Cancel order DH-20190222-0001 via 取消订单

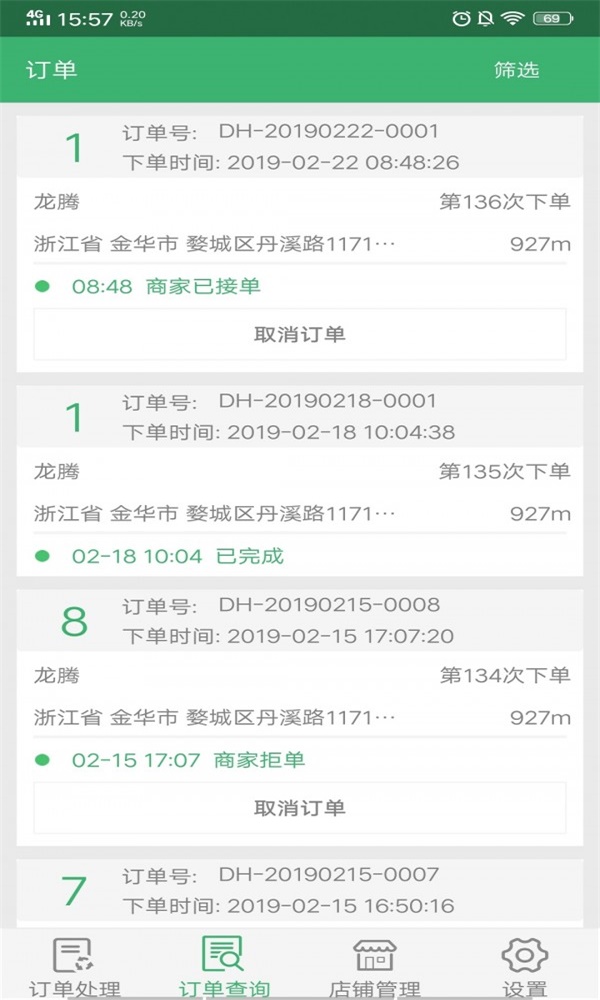(300, 334)
